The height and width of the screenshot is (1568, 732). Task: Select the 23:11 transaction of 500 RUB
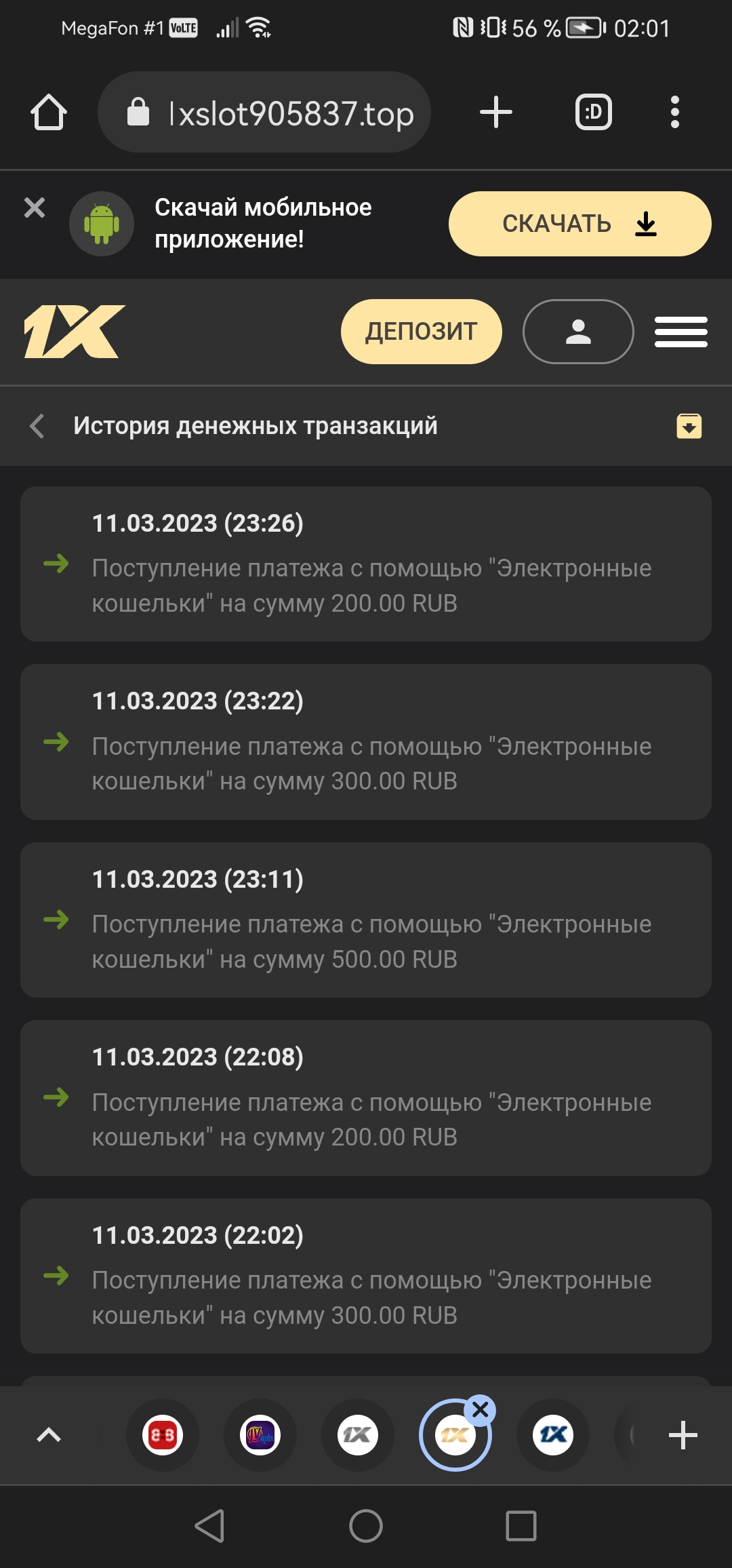pyautogui.click(x=366, y=924)
